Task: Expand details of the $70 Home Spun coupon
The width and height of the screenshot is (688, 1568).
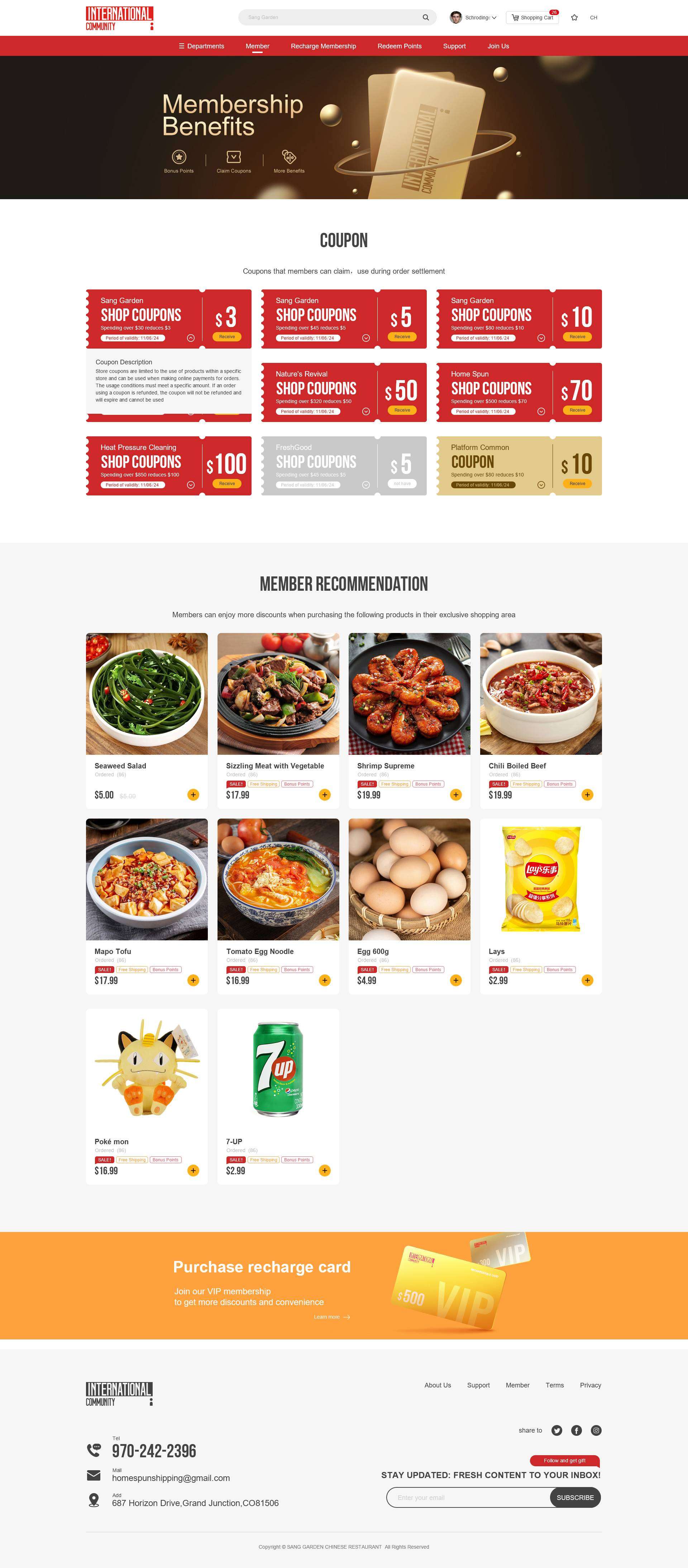Action: click(x=541, y=412)
